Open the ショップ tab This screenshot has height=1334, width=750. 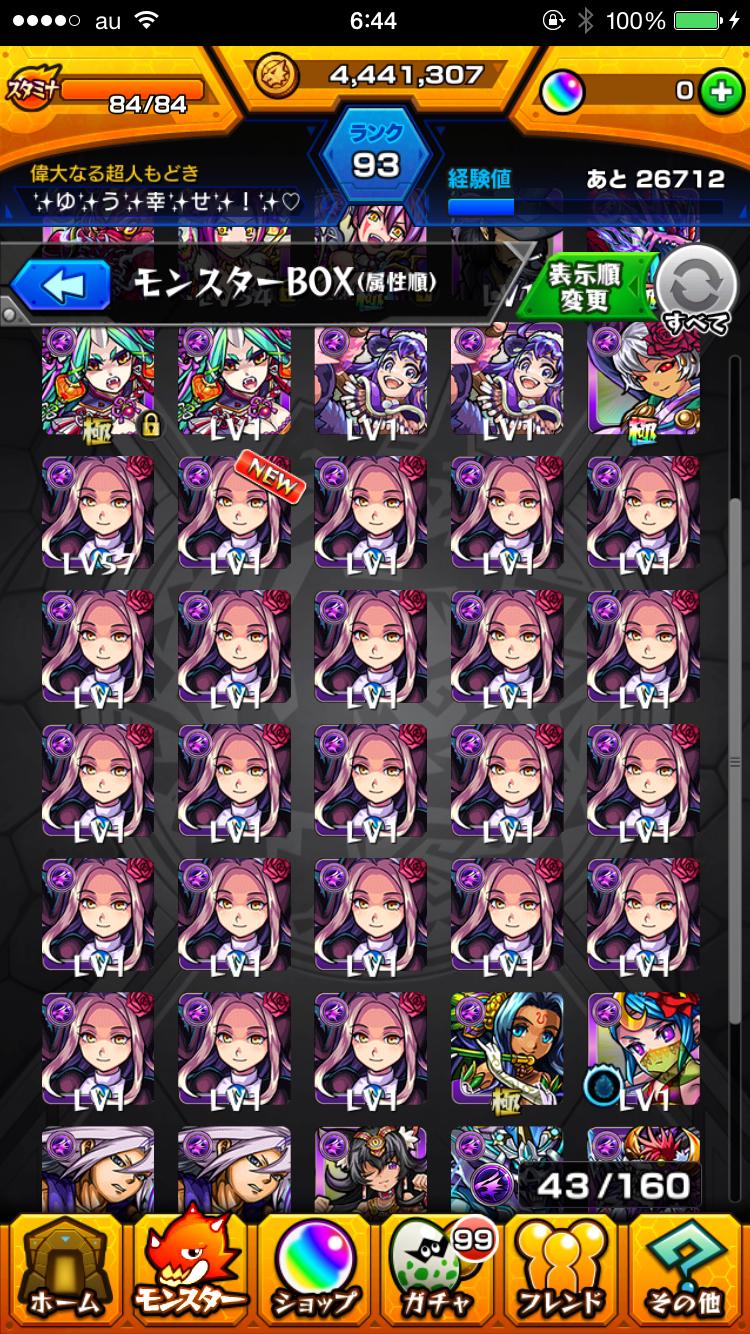pyautogui.click(x=315, y=1272)
